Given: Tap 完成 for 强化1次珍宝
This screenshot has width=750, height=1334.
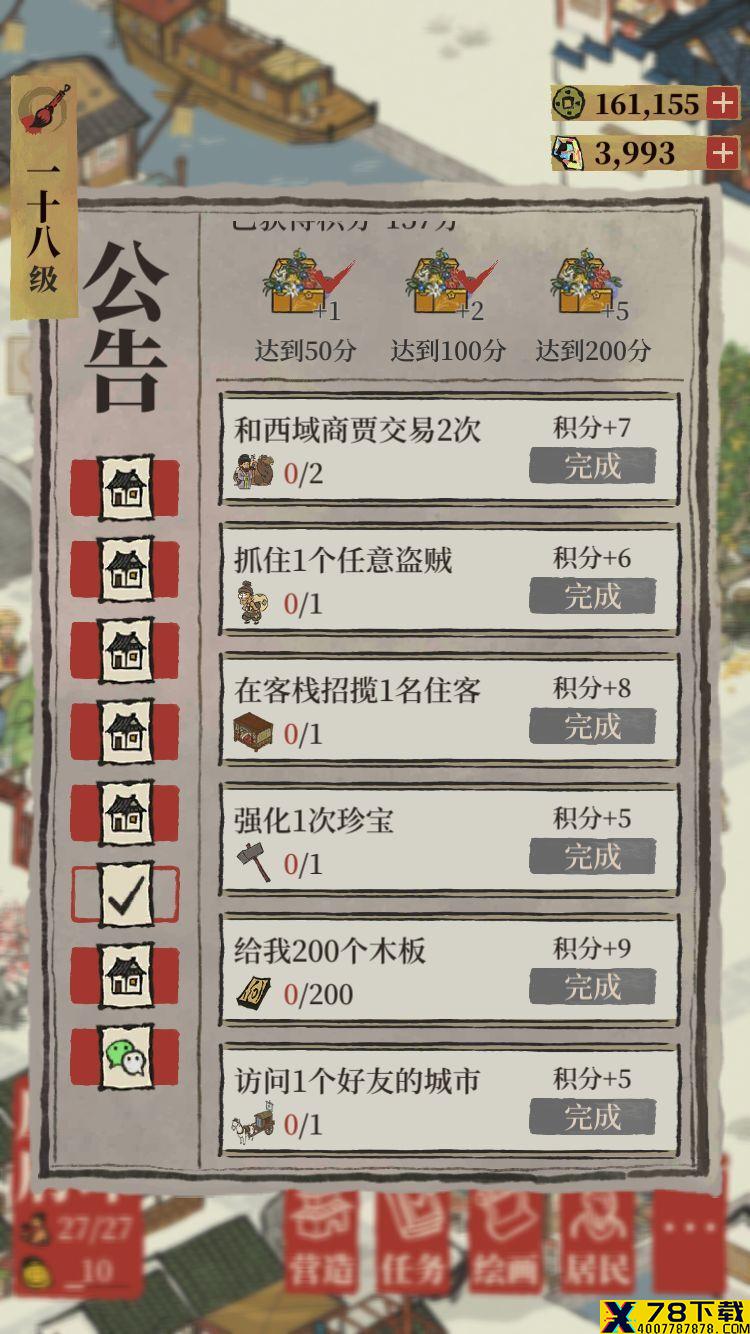Looking at the screenshot, I should (592, 857).
